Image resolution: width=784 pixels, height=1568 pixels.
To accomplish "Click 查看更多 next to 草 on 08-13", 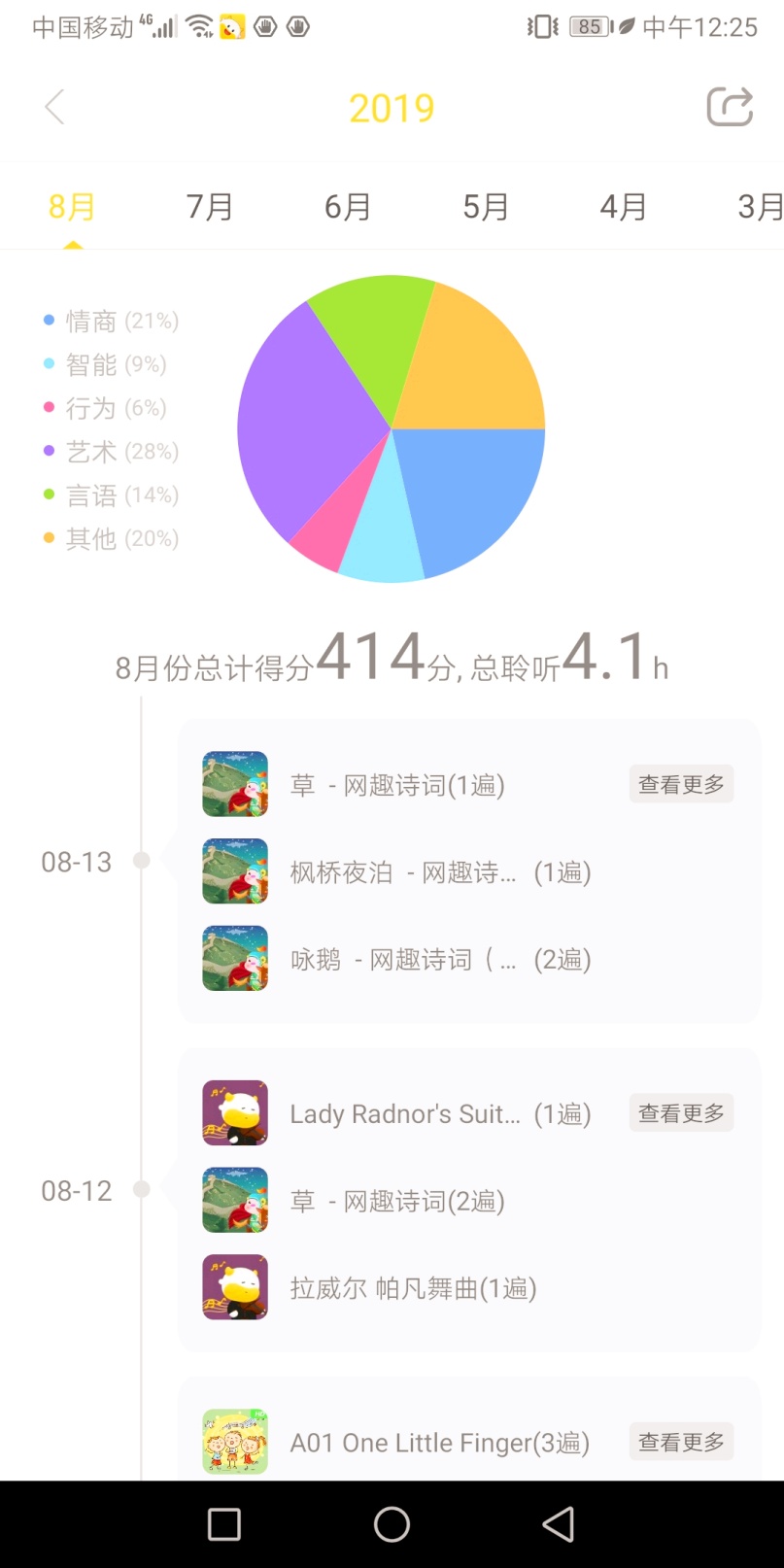I will coord(681,783).
